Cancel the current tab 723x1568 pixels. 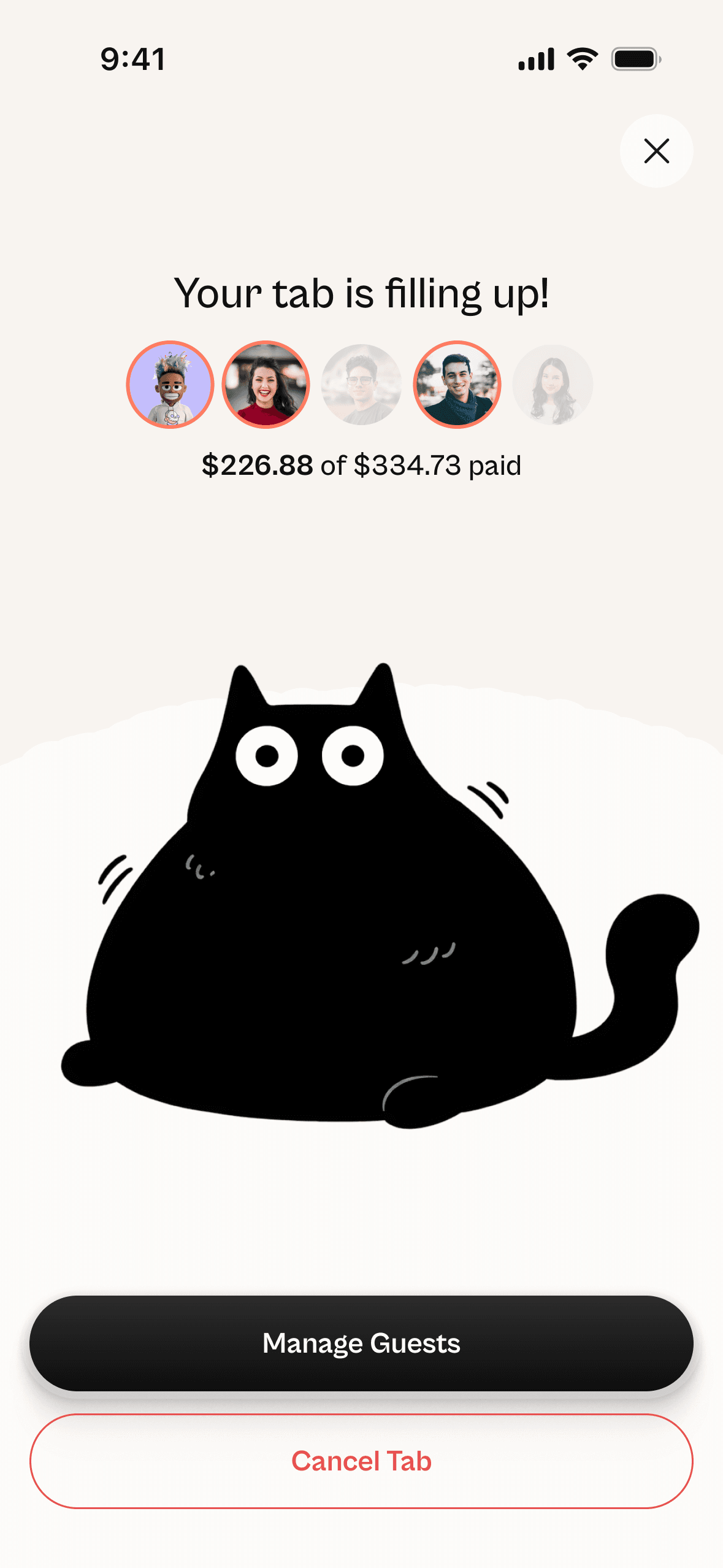pyautogui.click(x=361, y=1462)
